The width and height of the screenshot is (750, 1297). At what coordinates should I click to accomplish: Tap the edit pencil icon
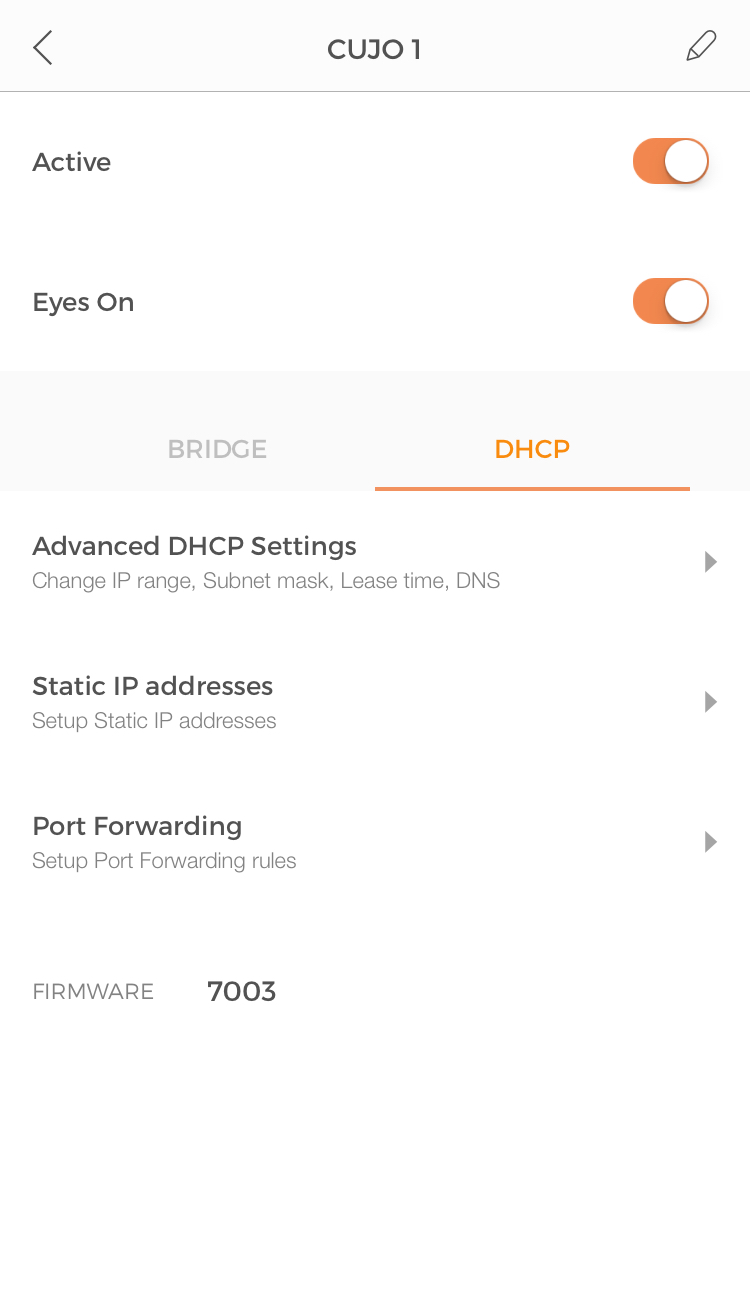click(x=701, y=47)
